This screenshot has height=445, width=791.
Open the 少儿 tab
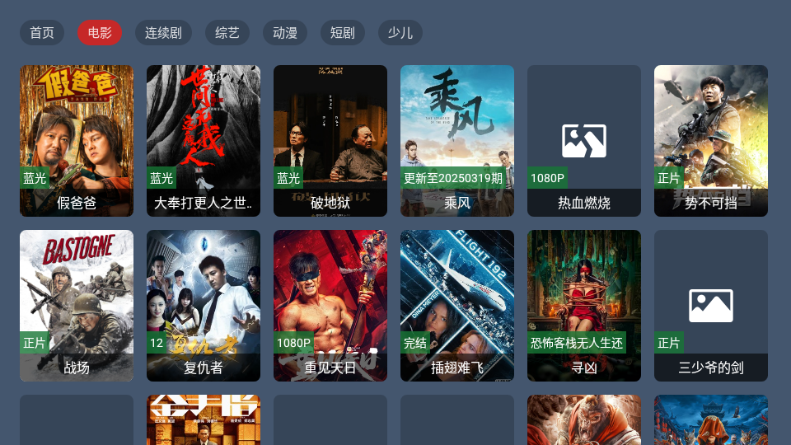400,33
